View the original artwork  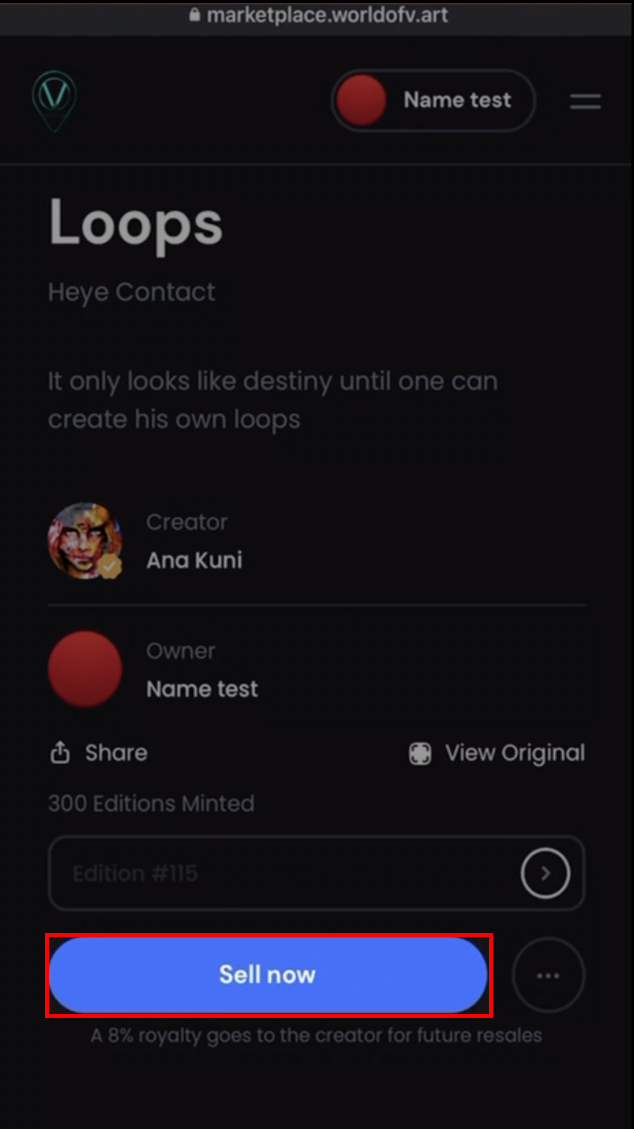pos(497,753)
